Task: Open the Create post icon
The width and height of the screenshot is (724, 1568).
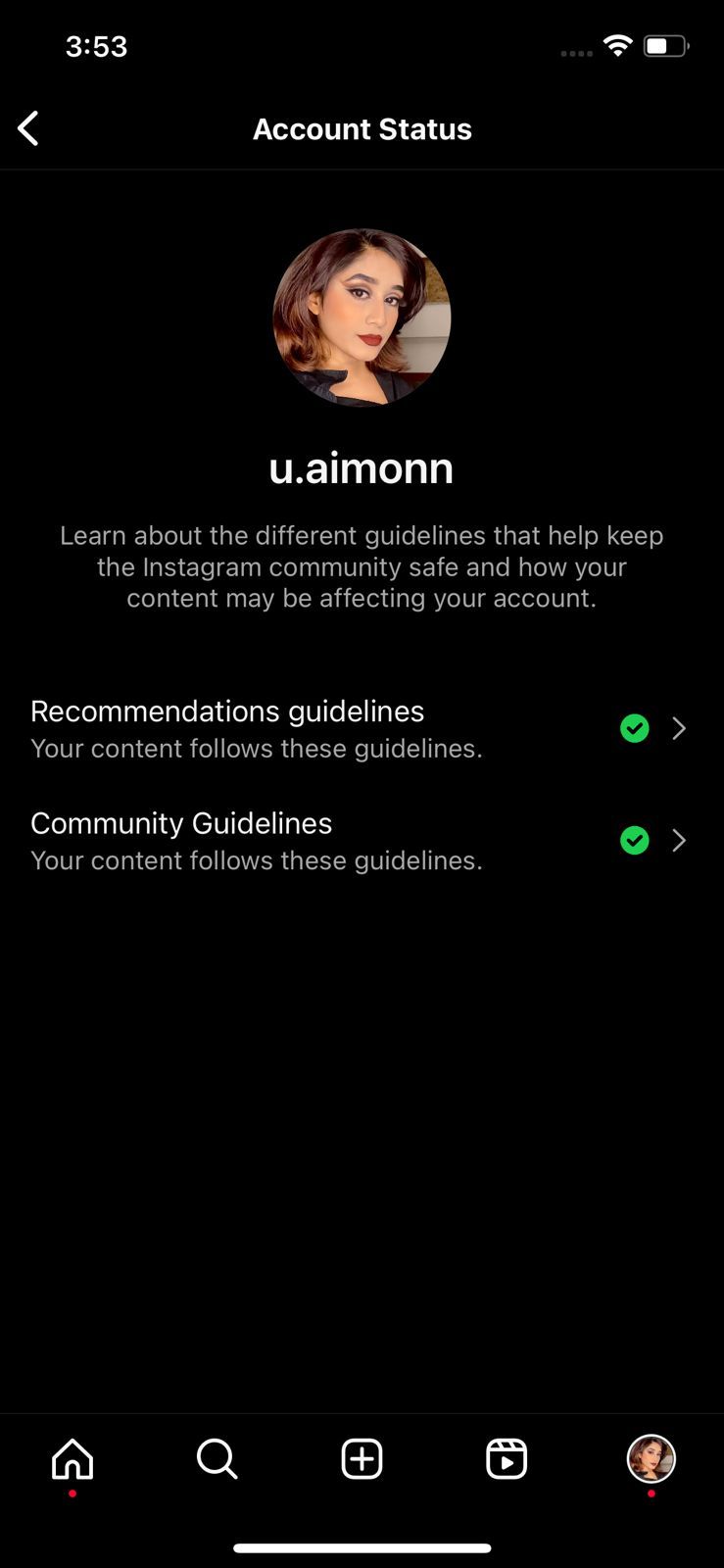Action: 362,1458
